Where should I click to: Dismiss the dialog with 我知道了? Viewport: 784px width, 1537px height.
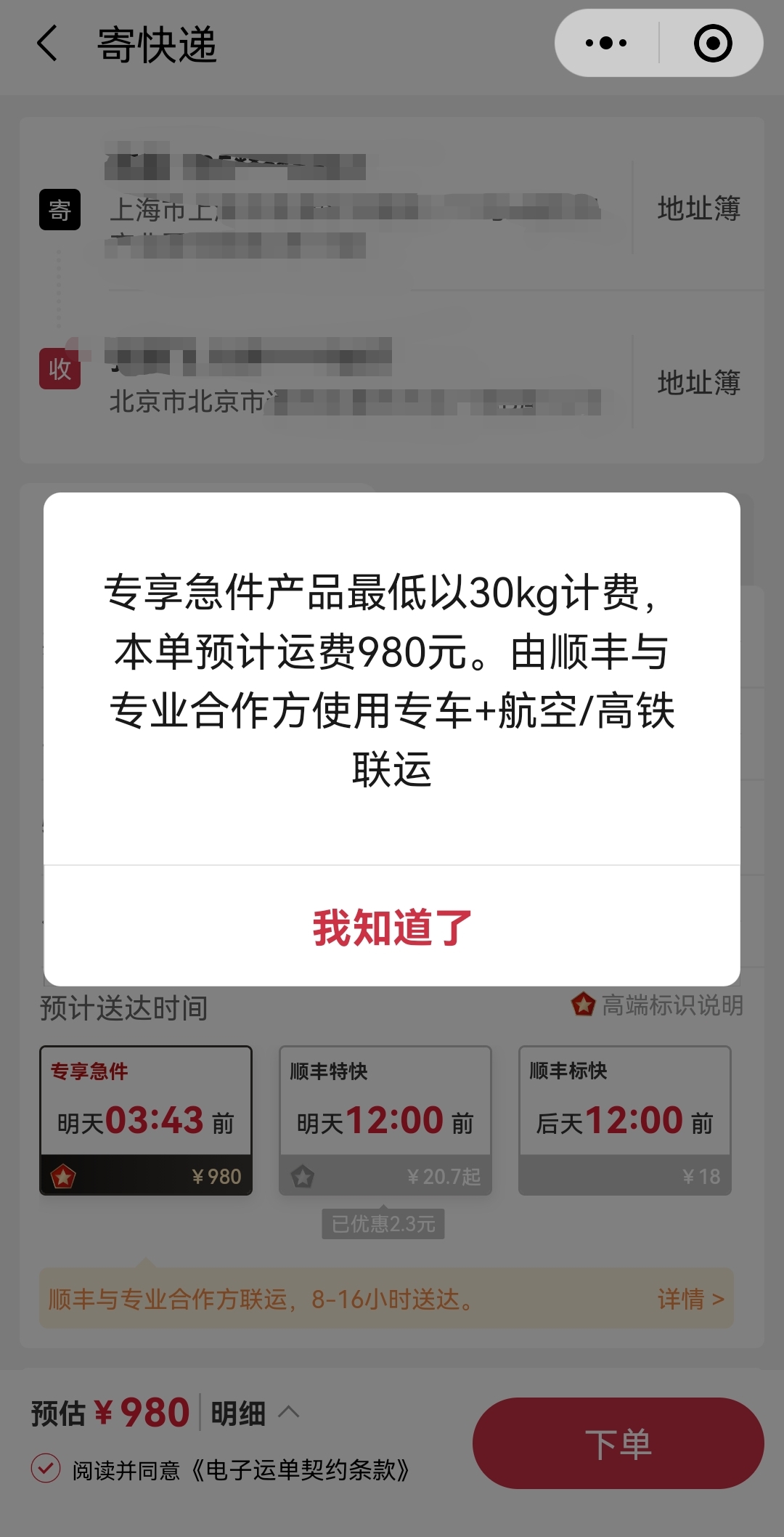(392, 927)
